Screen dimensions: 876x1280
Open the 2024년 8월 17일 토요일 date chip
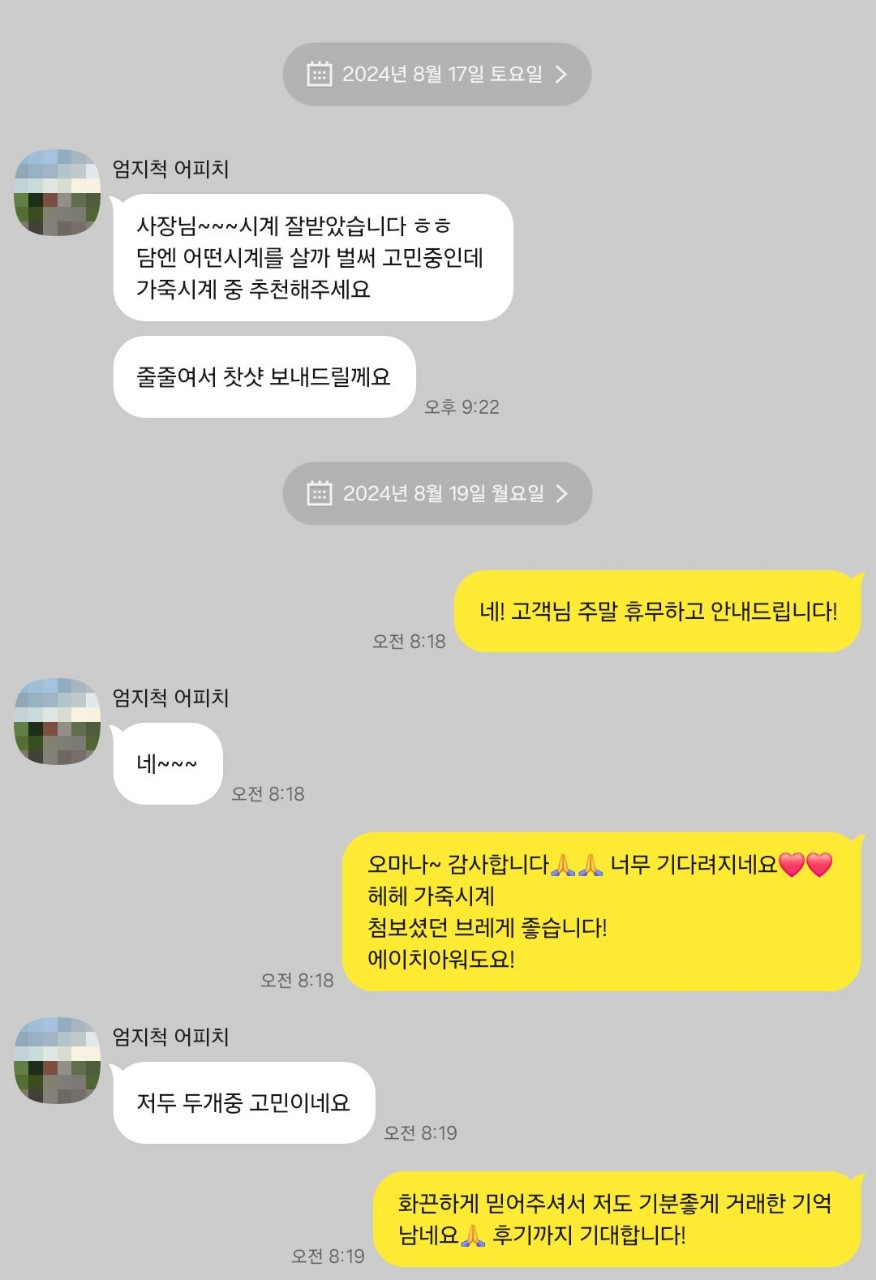click(437, 74)
